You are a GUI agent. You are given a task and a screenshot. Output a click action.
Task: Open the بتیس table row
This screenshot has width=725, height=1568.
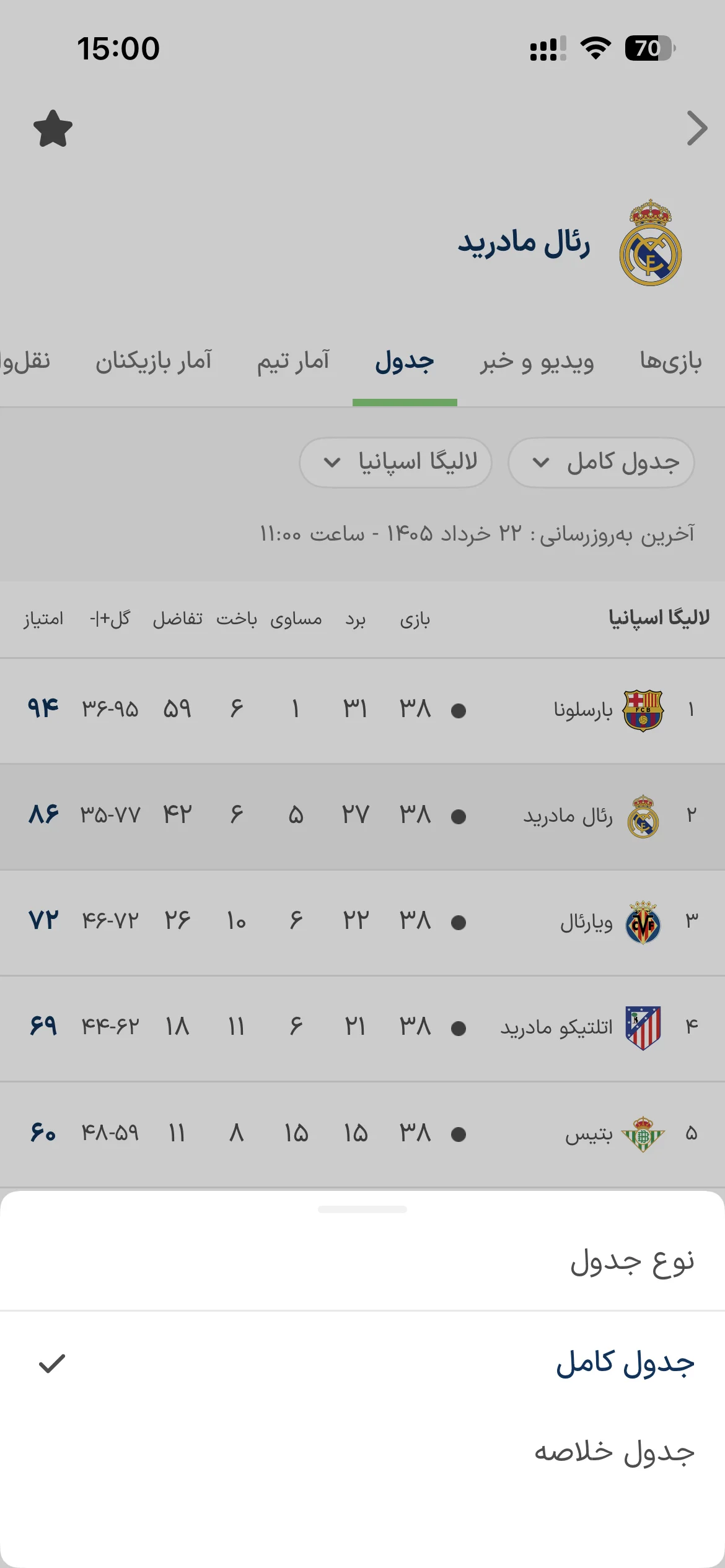[x=362, y=1134]
